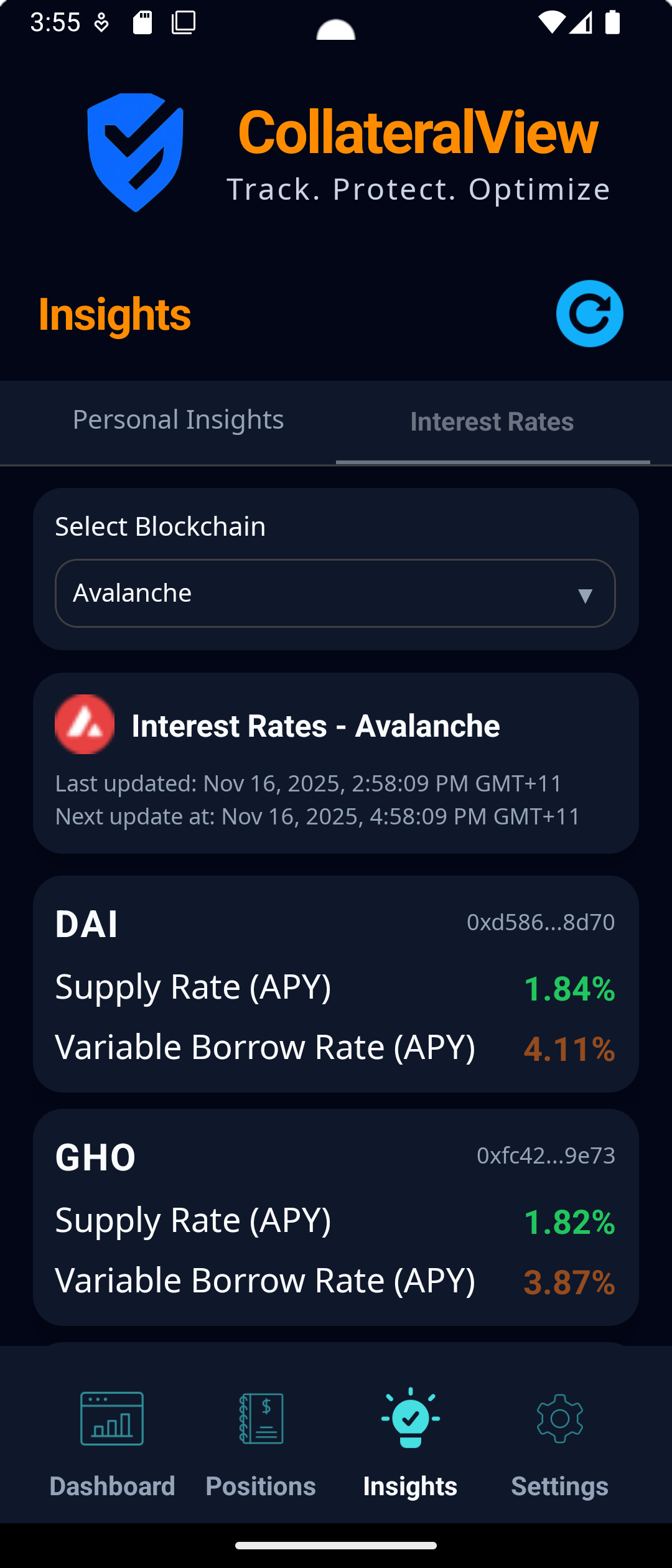Tap the battery icon in status bar

(x=613, y=21)
